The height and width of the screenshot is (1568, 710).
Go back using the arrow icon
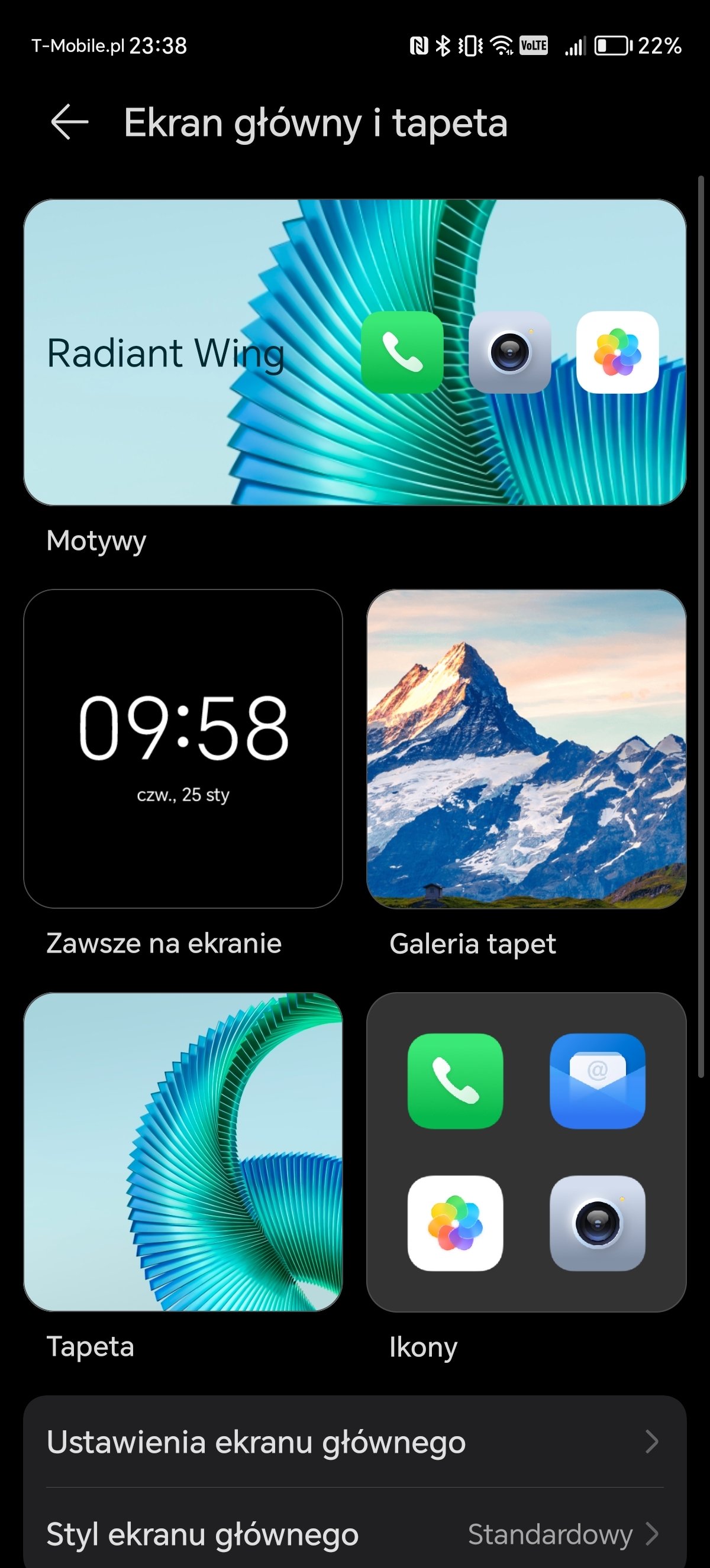point(69,122)
